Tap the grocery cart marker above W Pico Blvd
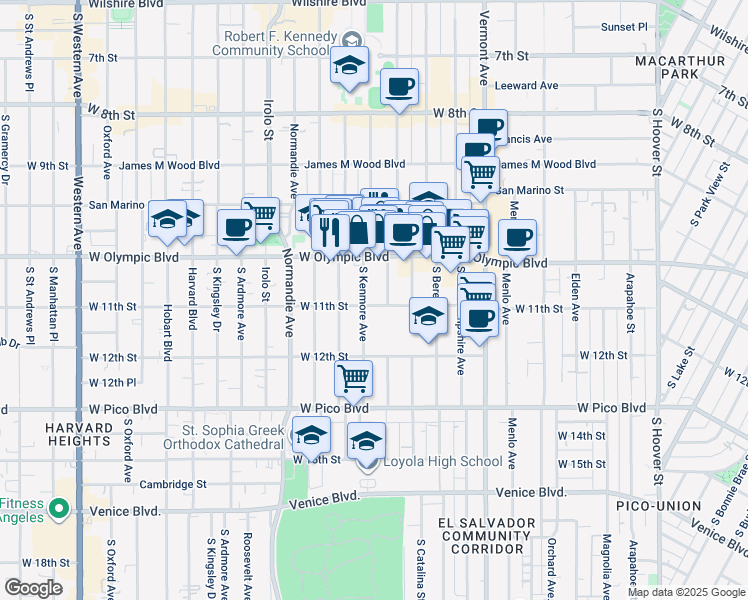The image size is (748, 600). click(x=354, y=379)
